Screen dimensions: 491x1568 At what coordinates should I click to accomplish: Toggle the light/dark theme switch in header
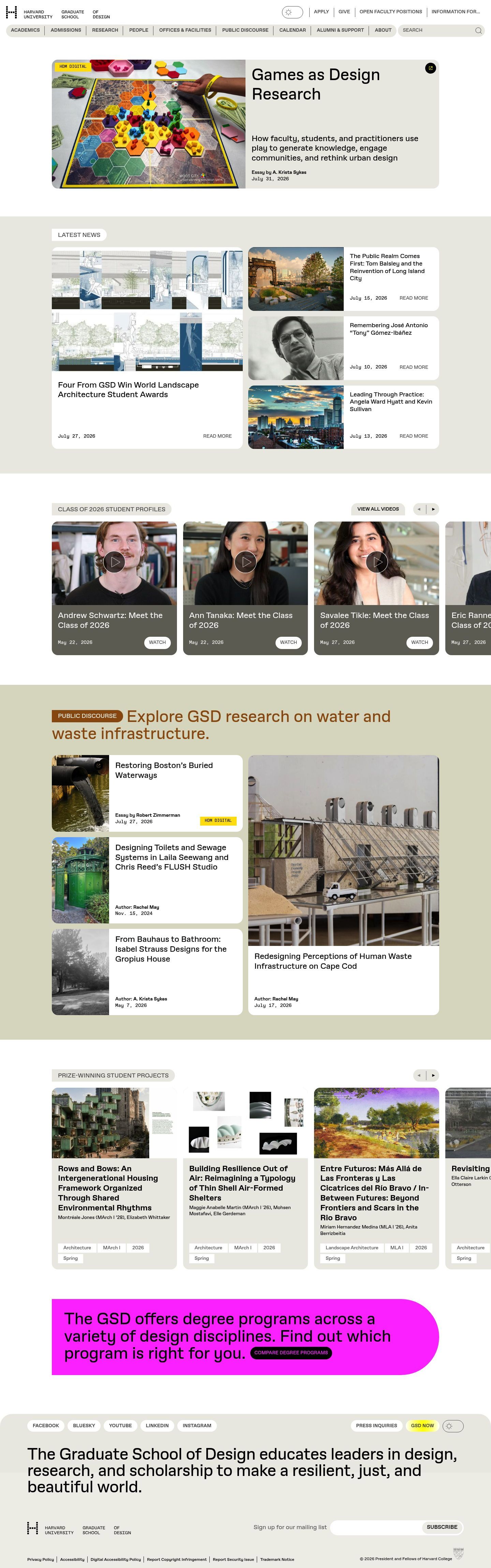[293, 12]
